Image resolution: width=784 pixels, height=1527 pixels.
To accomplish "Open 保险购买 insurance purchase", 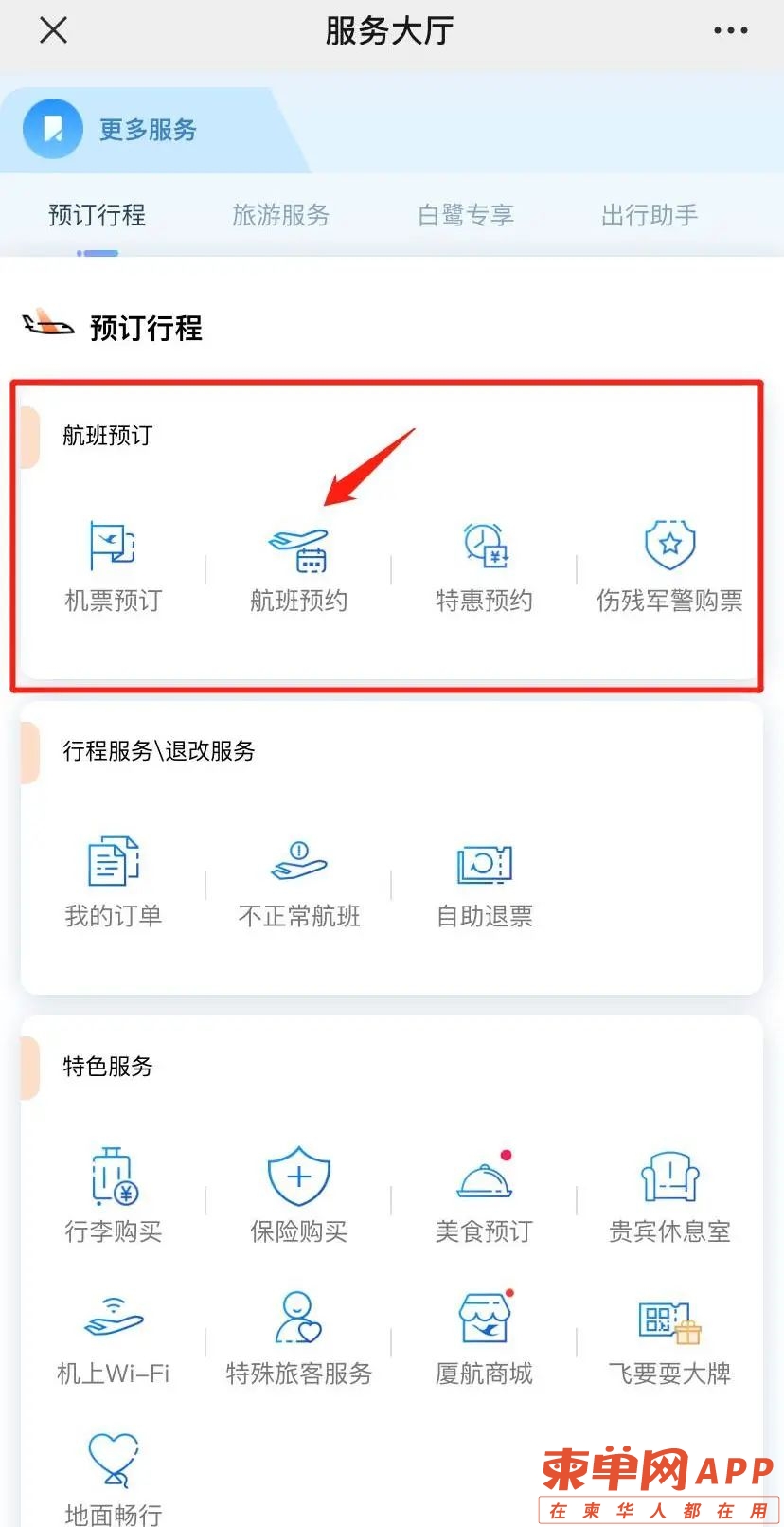I will 298,1195.
